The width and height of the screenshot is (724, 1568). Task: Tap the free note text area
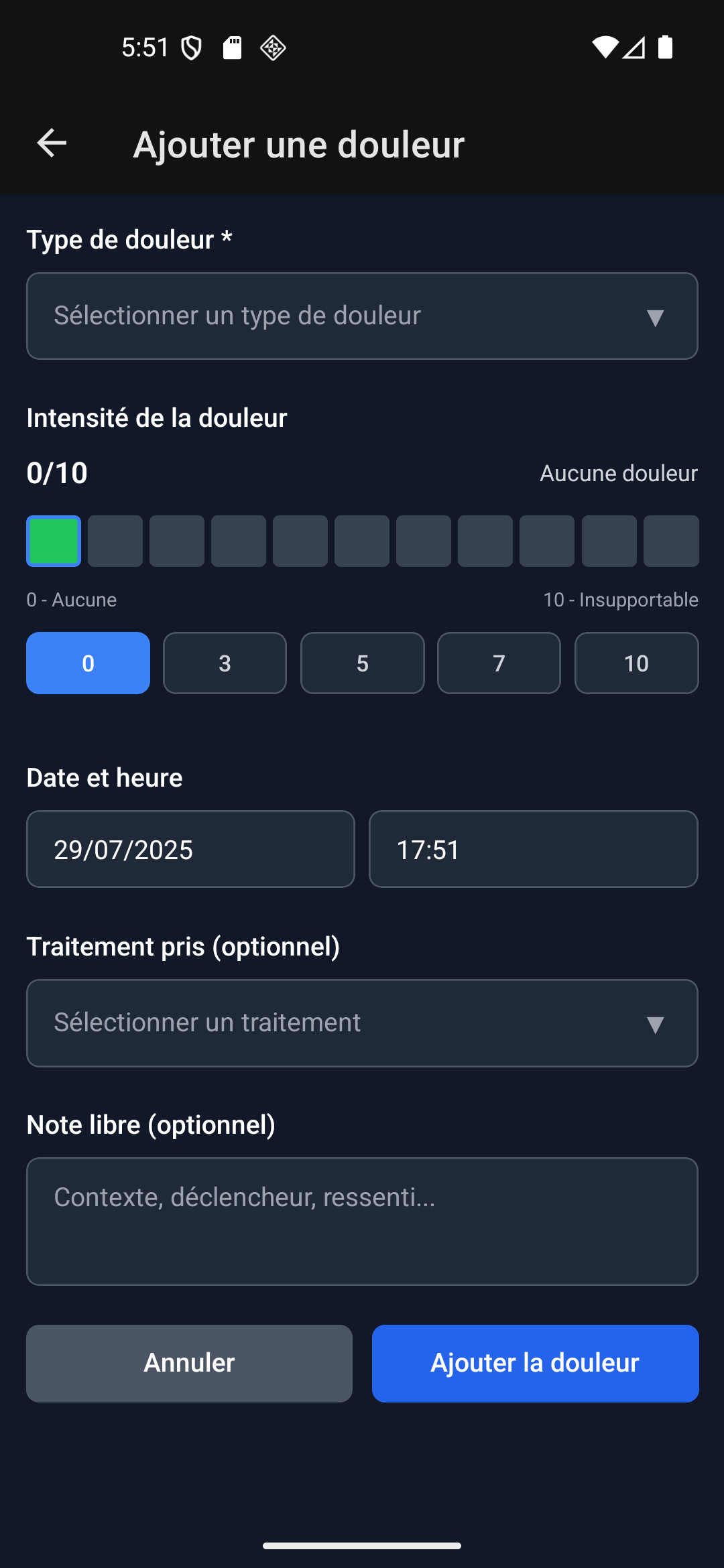[362, 1221]
